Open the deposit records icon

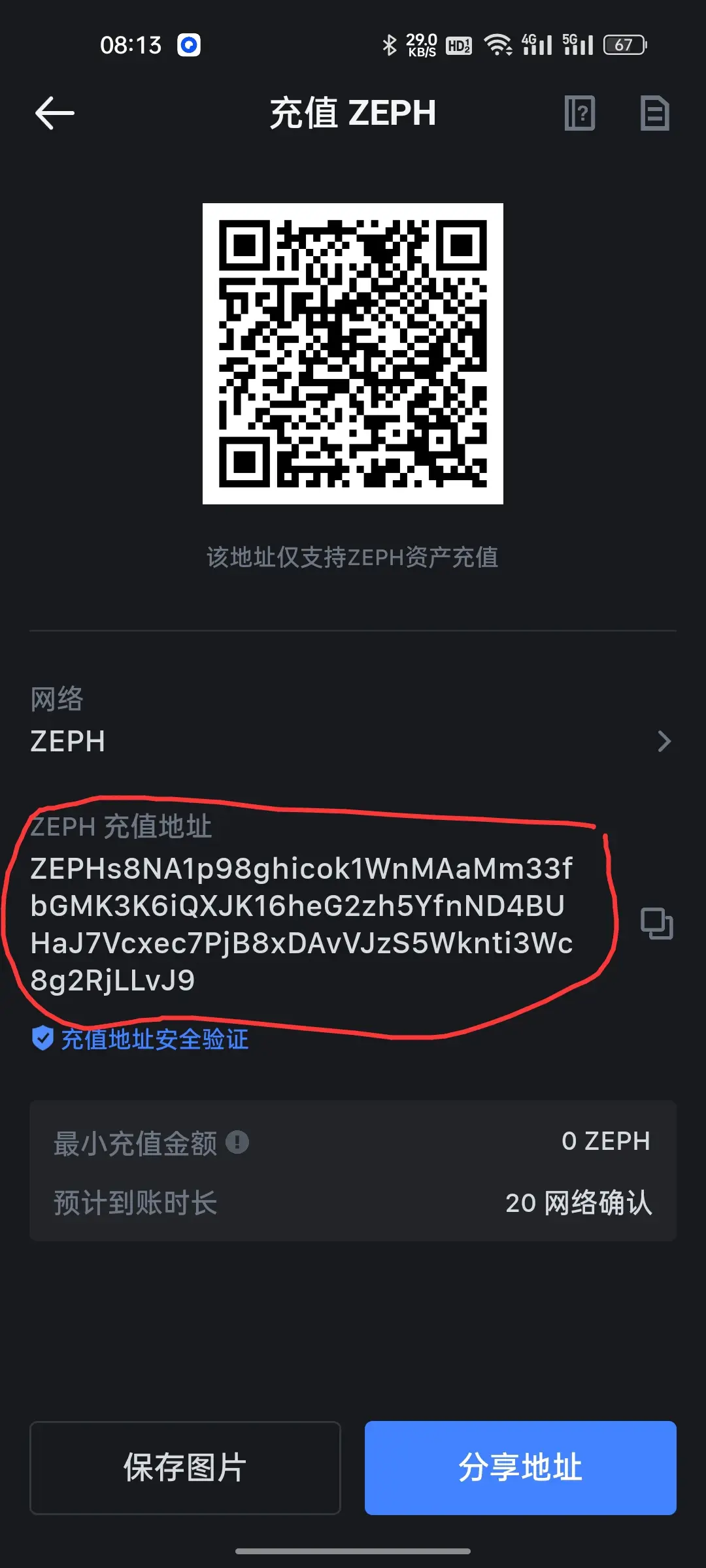(x=654, y=113)
